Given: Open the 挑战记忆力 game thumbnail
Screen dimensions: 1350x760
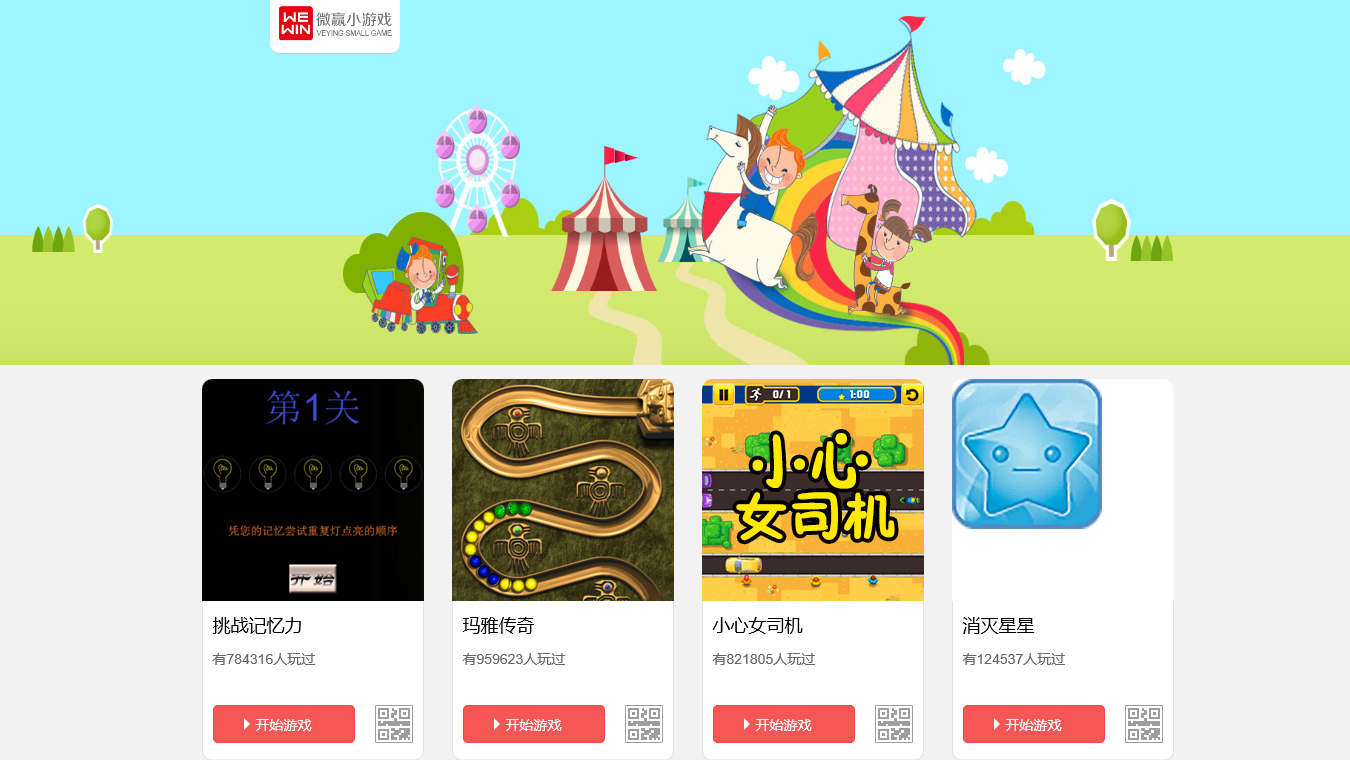Looking at the screenshot, I should click(x=313, y=490).
